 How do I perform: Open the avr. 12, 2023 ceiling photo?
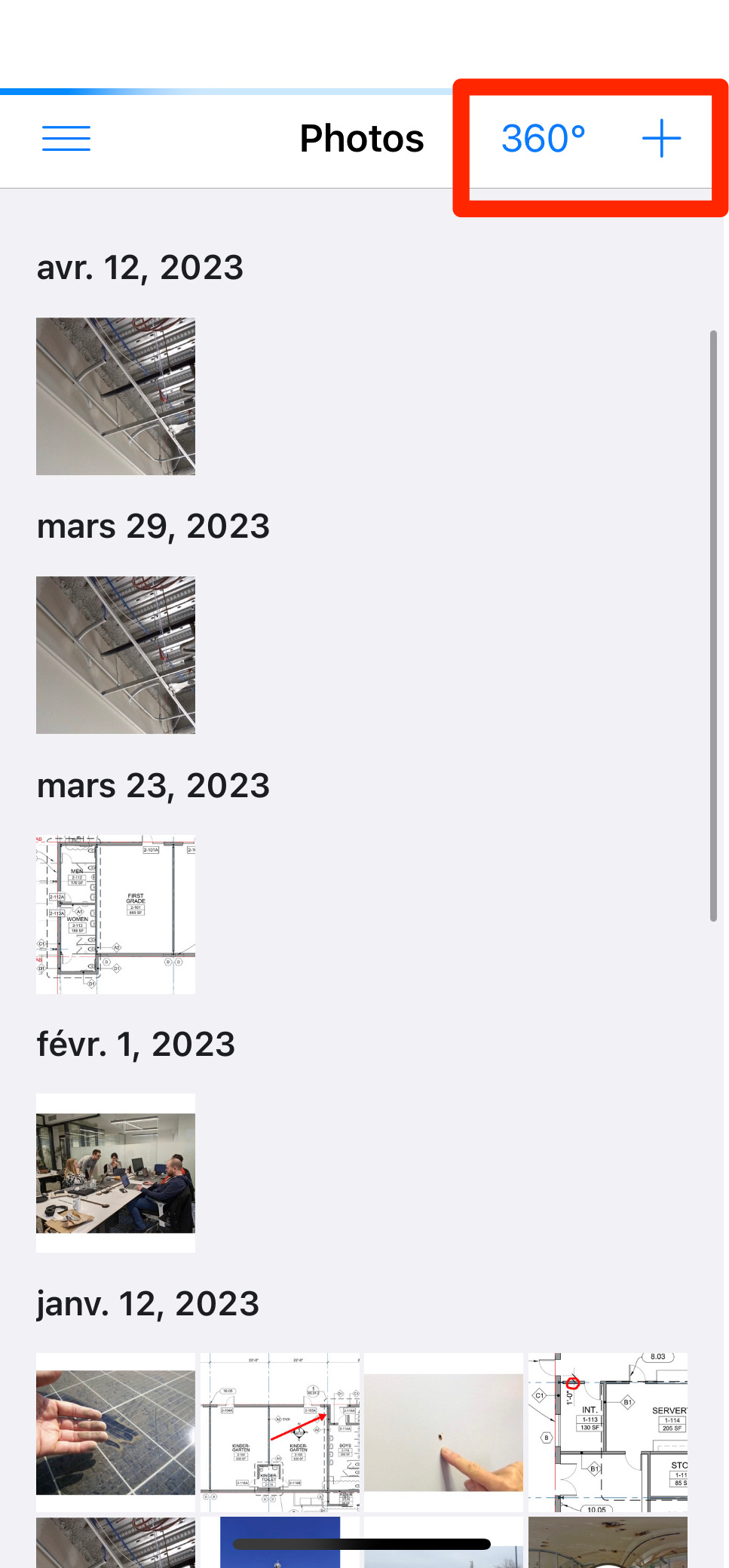115,396
